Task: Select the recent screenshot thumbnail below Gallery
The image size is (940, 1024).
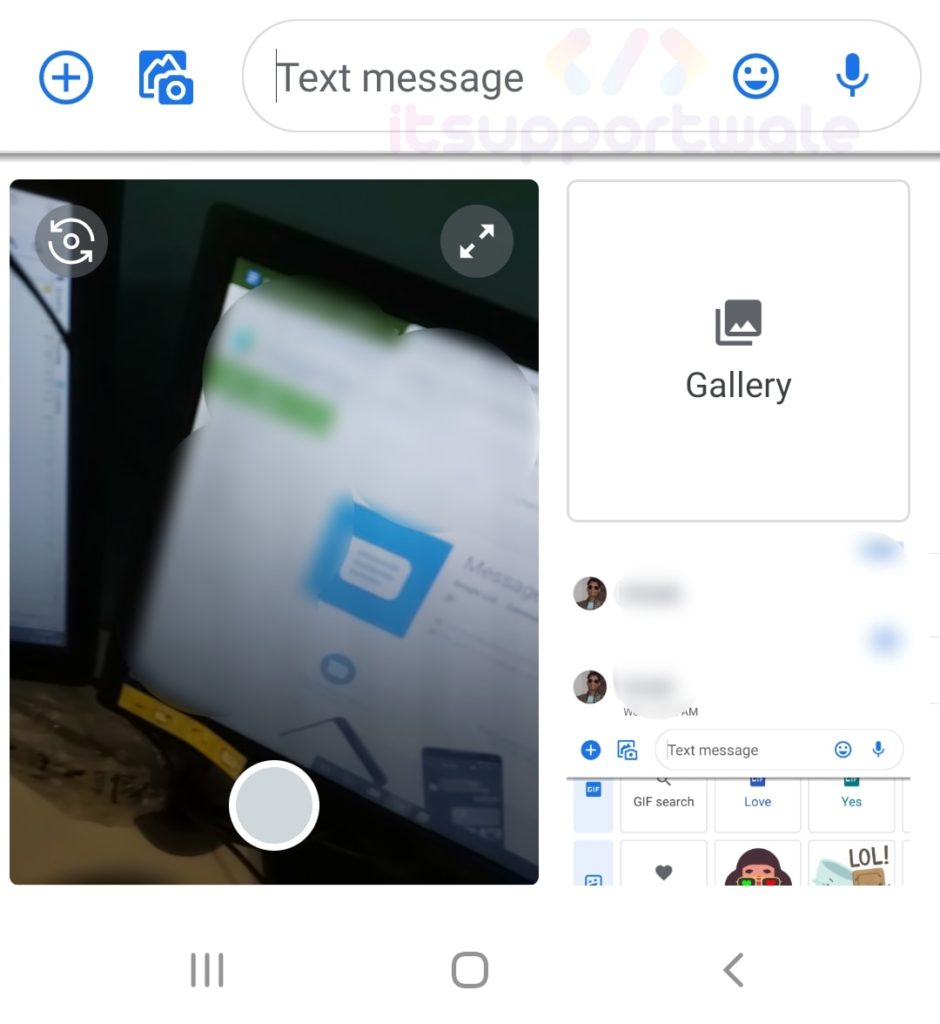Action: [738, 710]
